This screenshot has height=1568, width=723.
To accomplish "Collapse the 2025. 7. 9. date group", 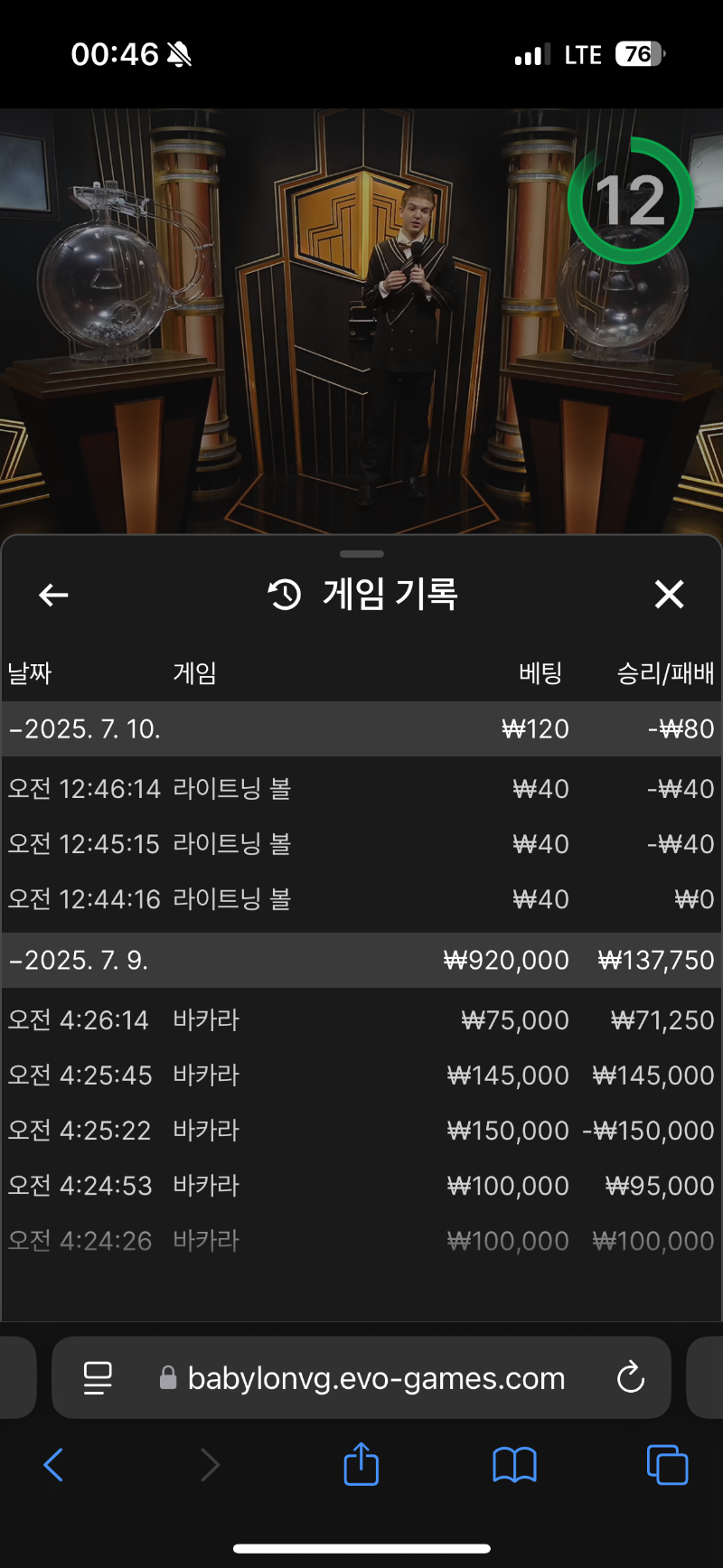I will pos(80,961).
